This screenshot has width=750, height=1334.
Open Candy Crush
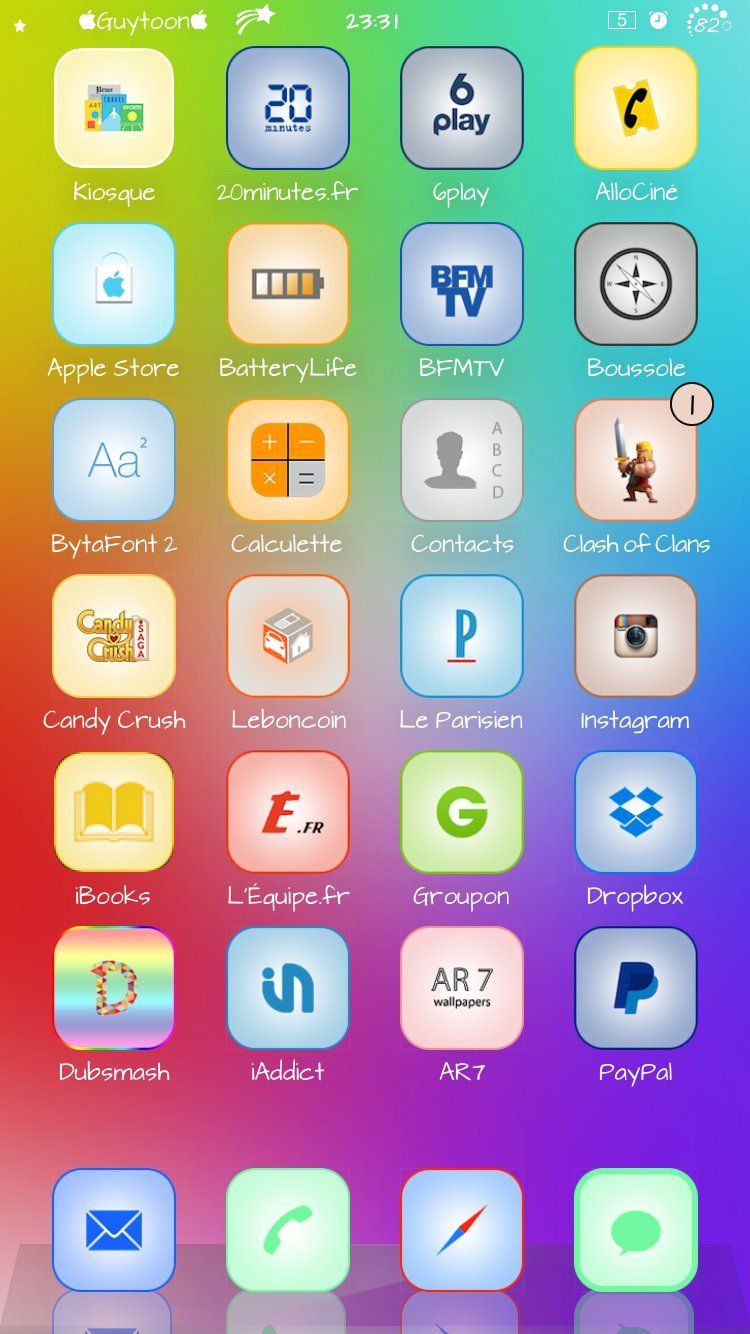pyautogui.click(x=114, y=636)
